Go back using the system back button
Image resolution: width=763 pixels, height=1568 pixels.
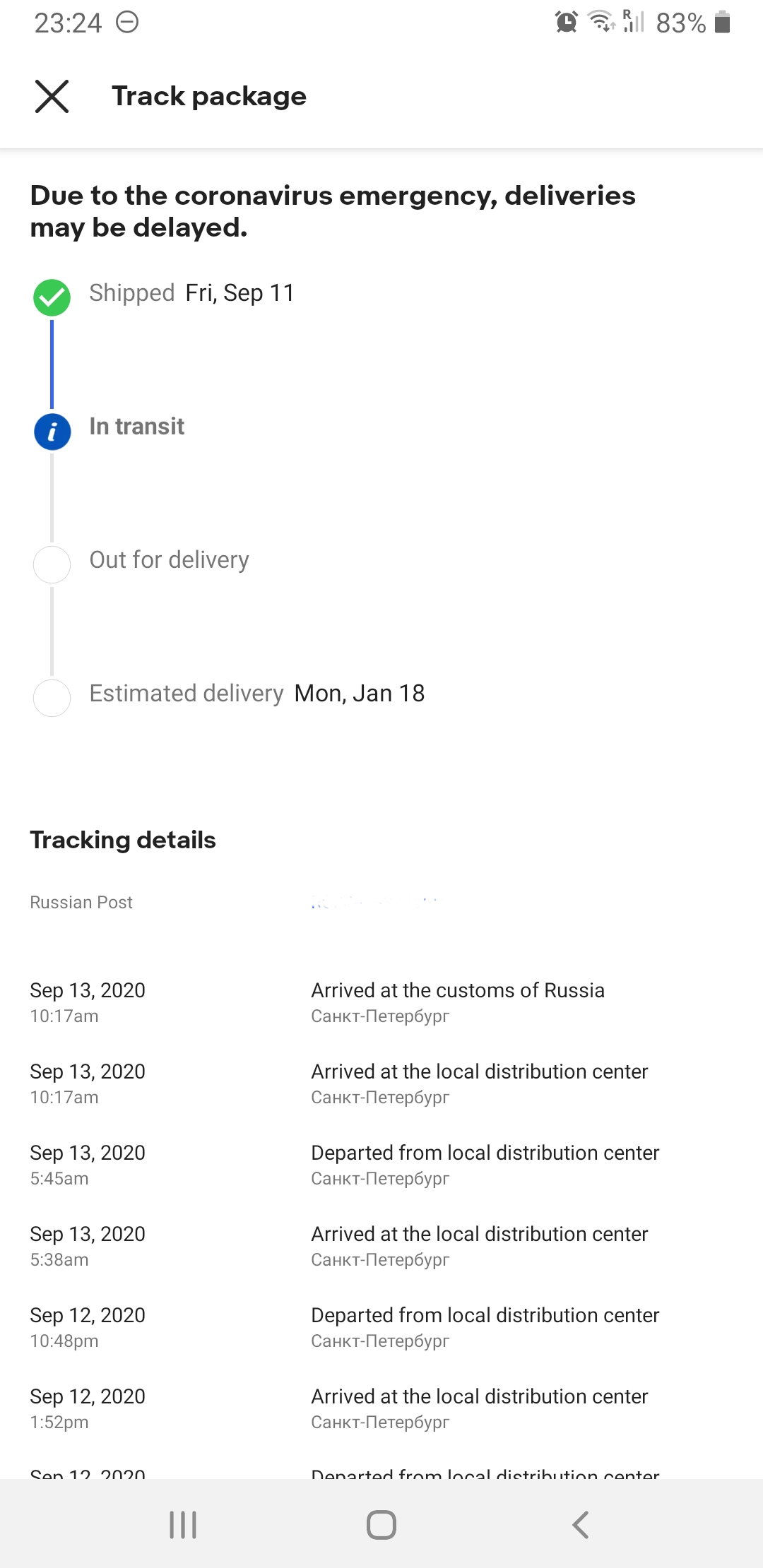point(580,1524)
